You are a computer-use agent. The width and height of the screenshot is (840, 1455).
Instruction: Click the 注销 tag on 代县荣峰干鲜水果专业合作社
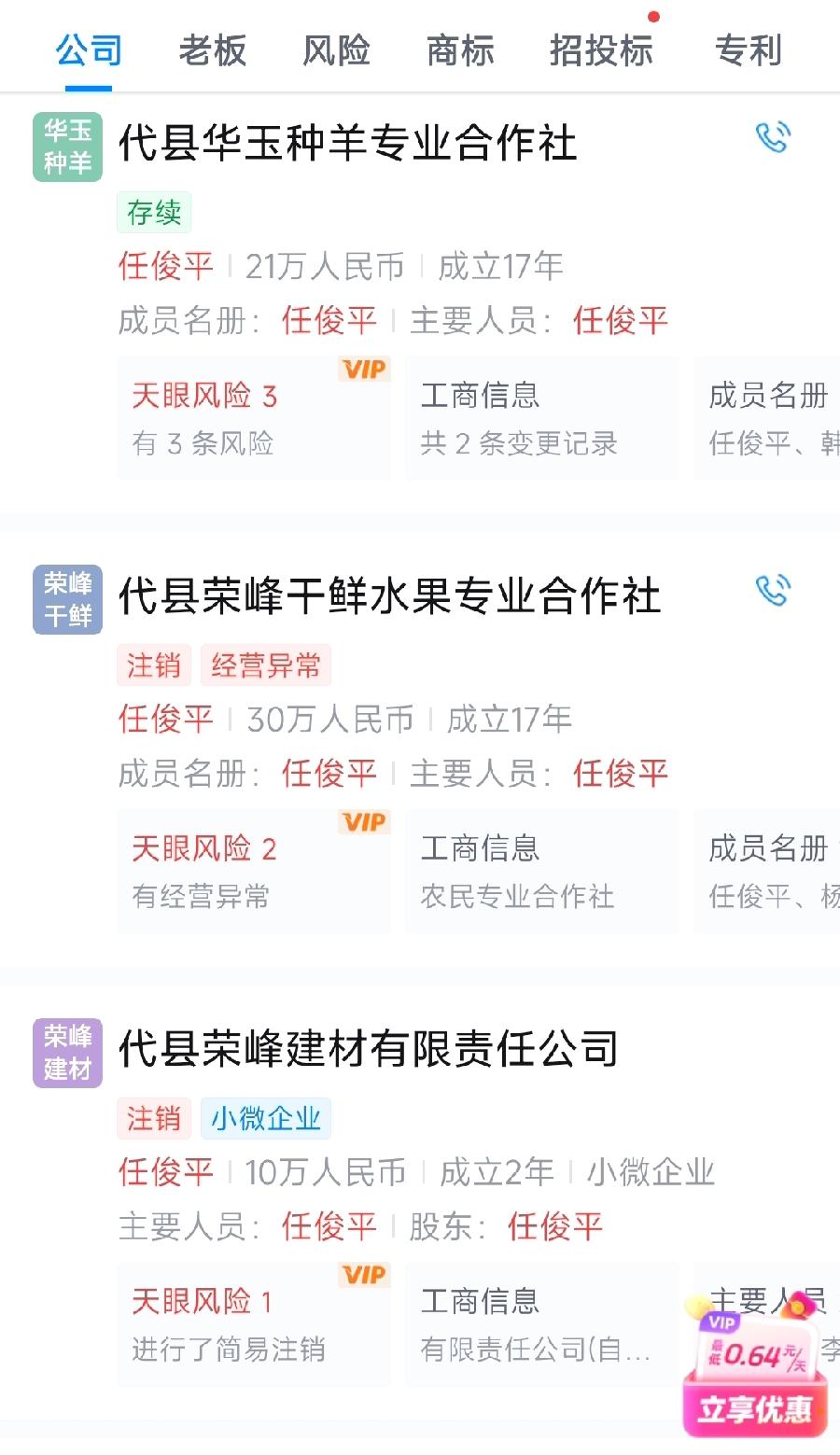pyautogui.click(x=153, y=665)
